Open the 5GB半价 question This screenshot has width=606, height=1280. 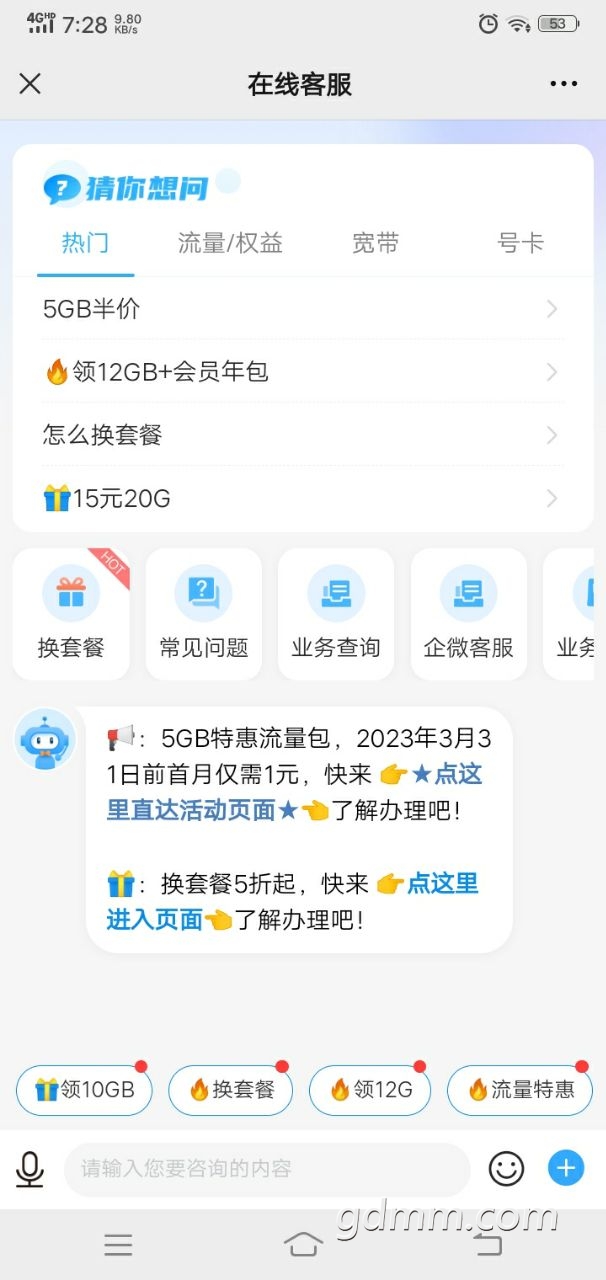pyautogui.click(x=300, y=309)
